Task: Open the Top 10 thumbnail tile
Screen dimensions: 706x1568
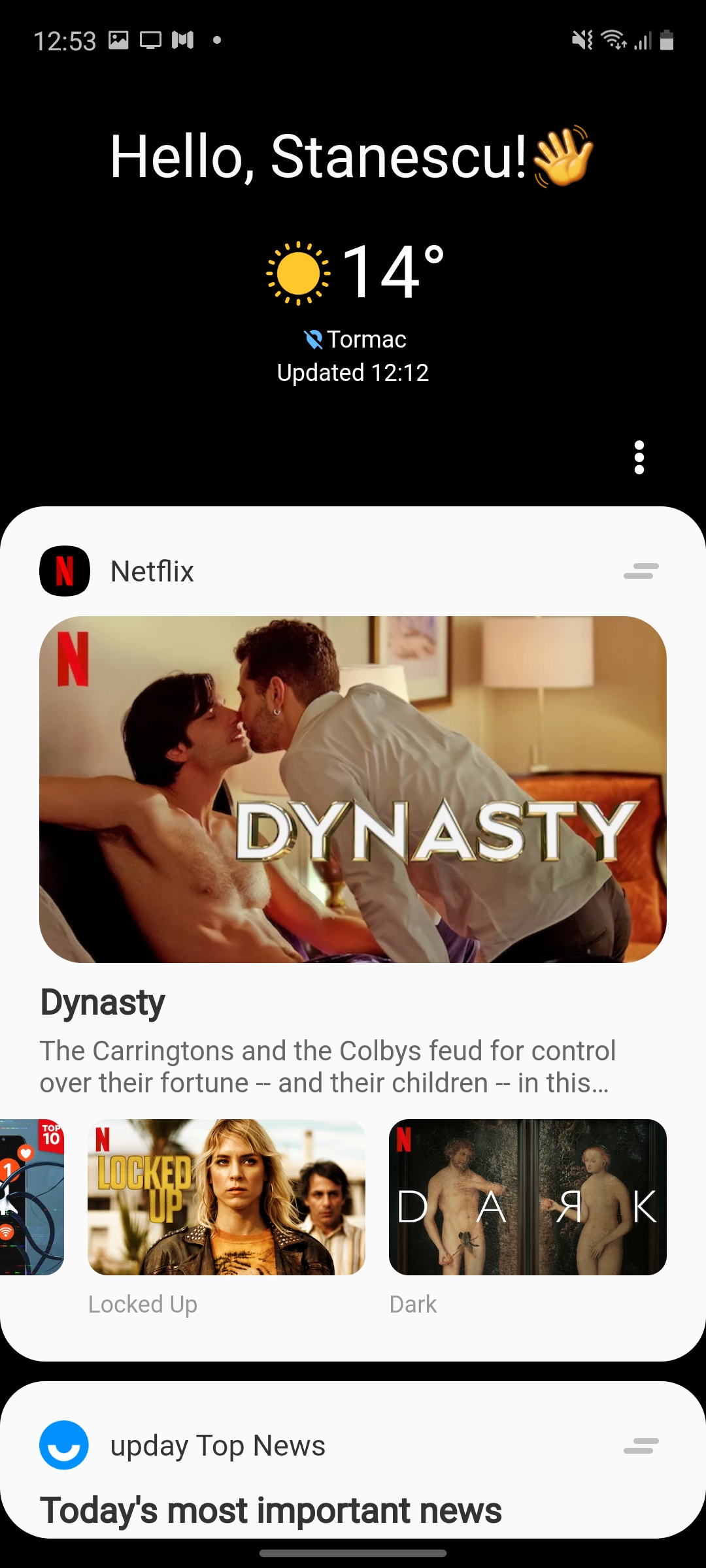Action: [32, 1197]
